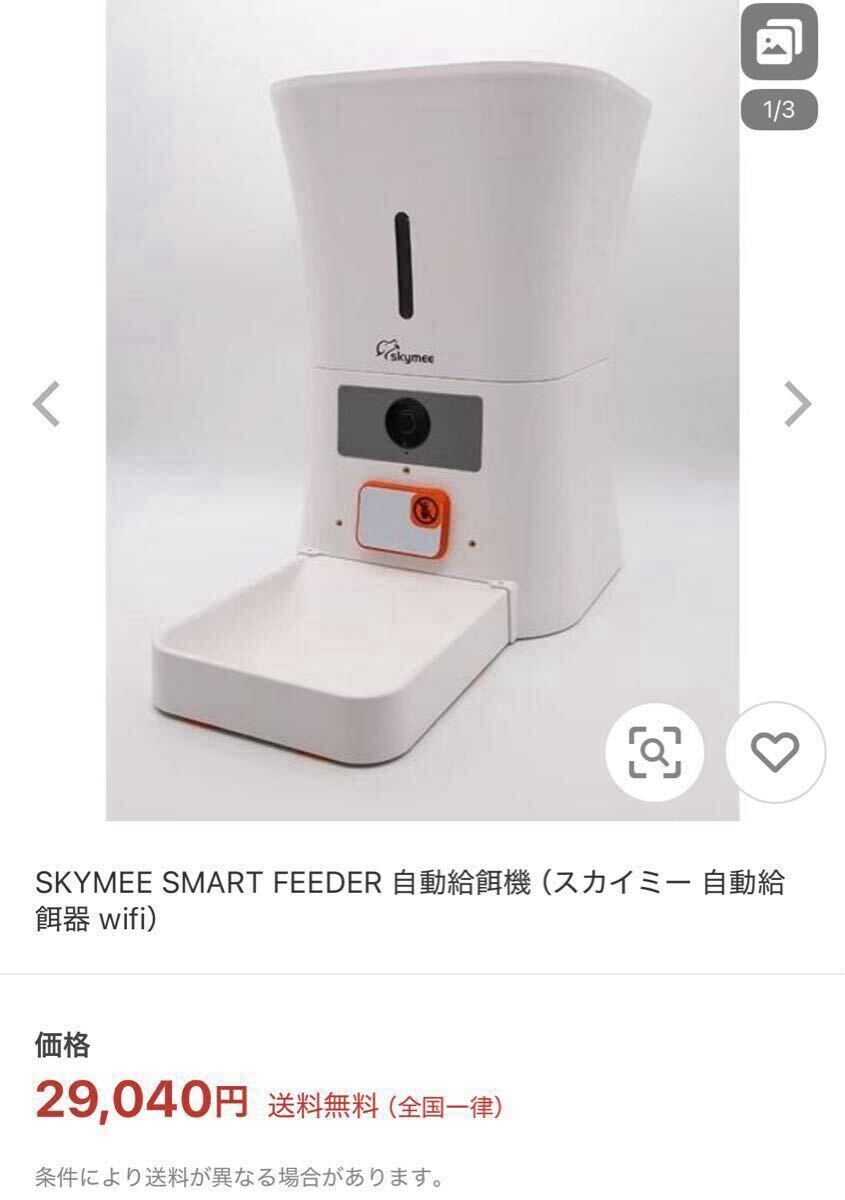The width and height of the screenshot is (845, 1200).
Task: Search for similar items by image
Action: pyautogui.click(x=654, y=752)
